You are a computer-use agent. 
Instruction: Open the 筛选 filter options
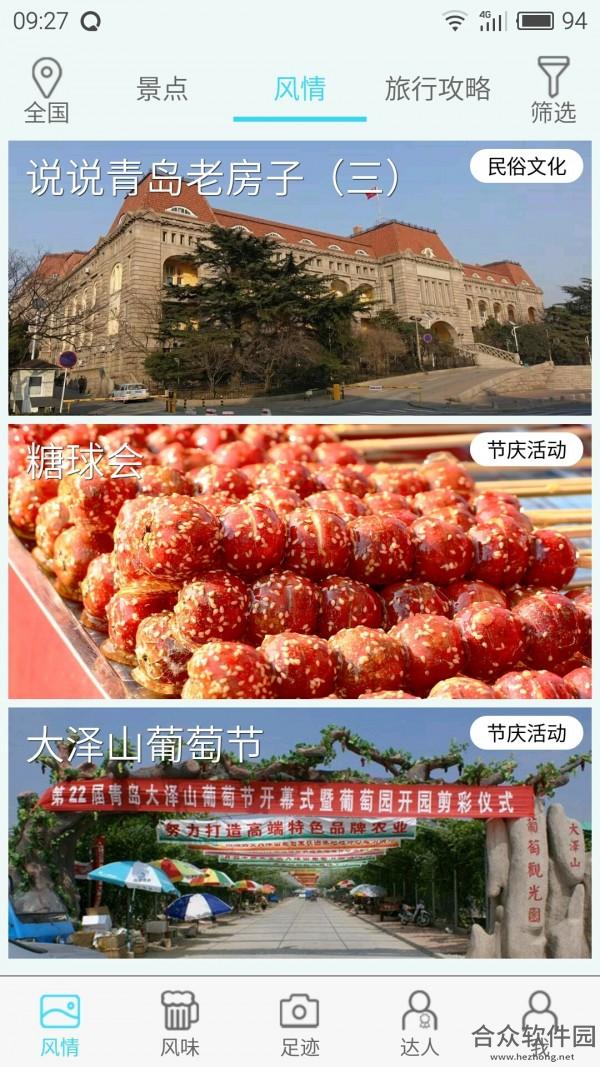coord(553,90)
